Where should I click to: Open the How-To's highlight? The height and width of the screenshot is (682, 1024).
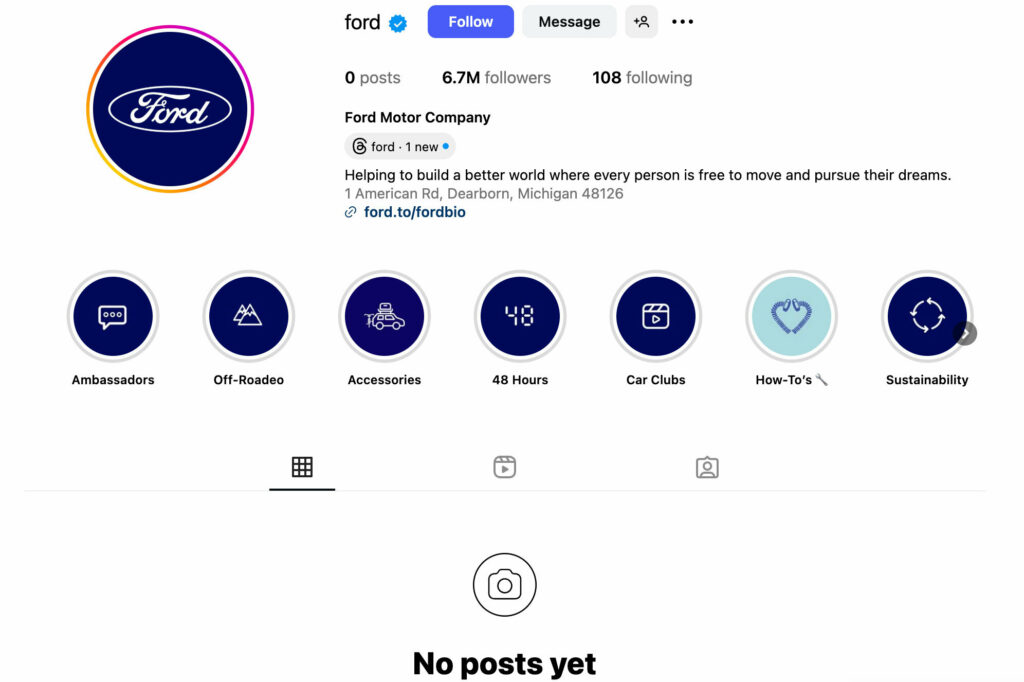click(x=791, y=317)
